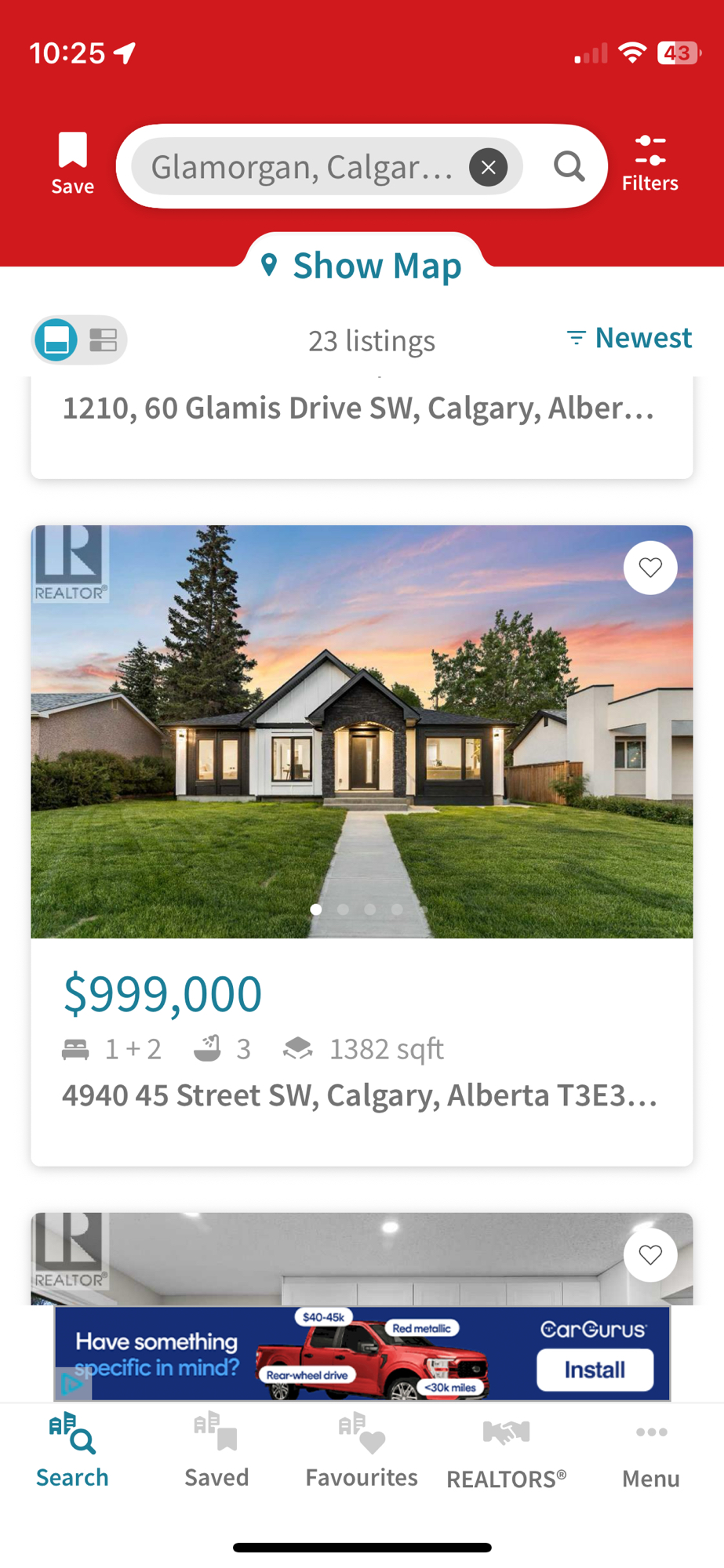This screenshot has width=724, height=1568.
Task: Clear the Glamorgan, Calgary search text
Action: [488, 167]
